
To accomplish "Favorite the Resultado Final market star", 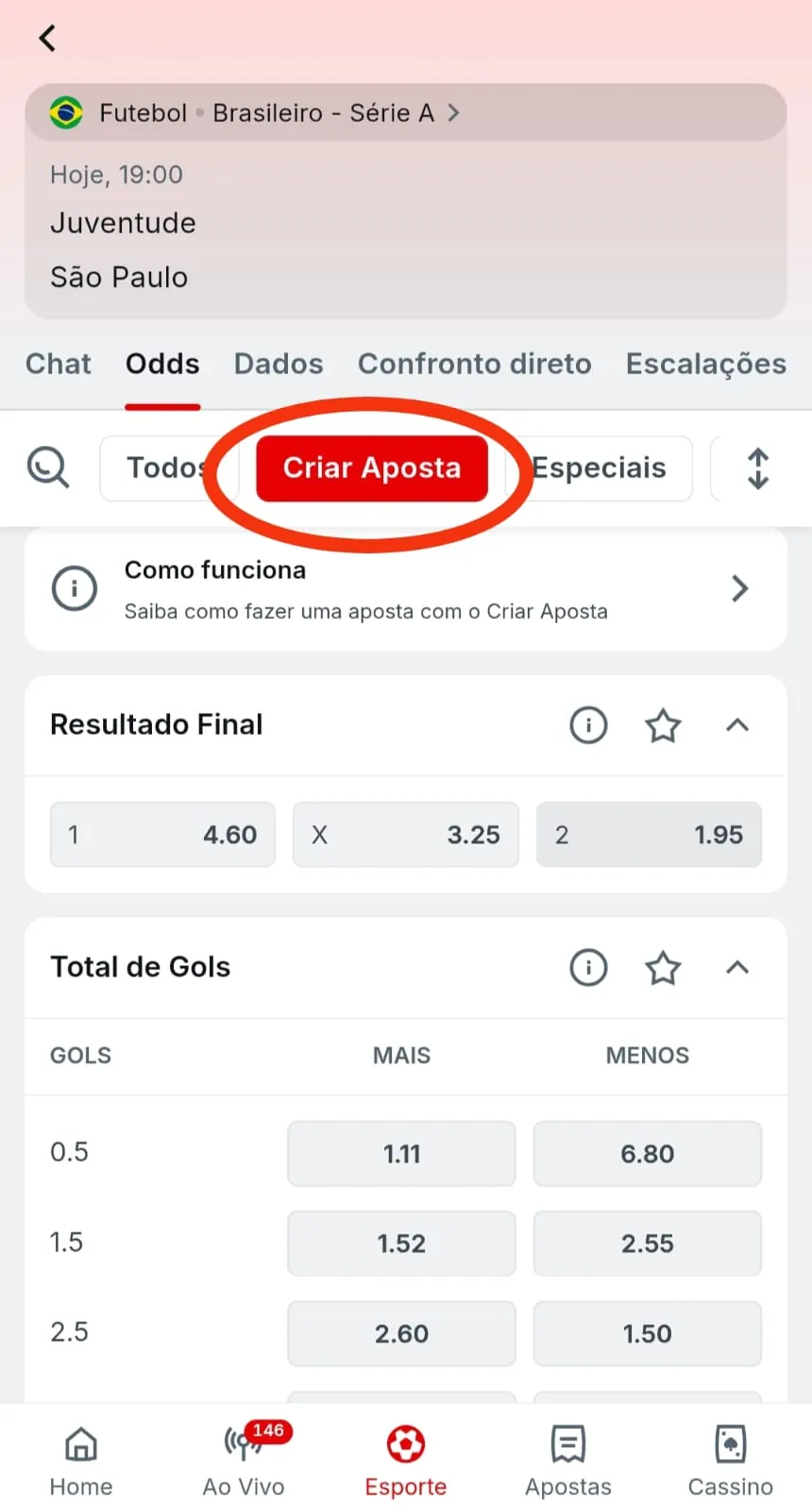I will 663,725.
